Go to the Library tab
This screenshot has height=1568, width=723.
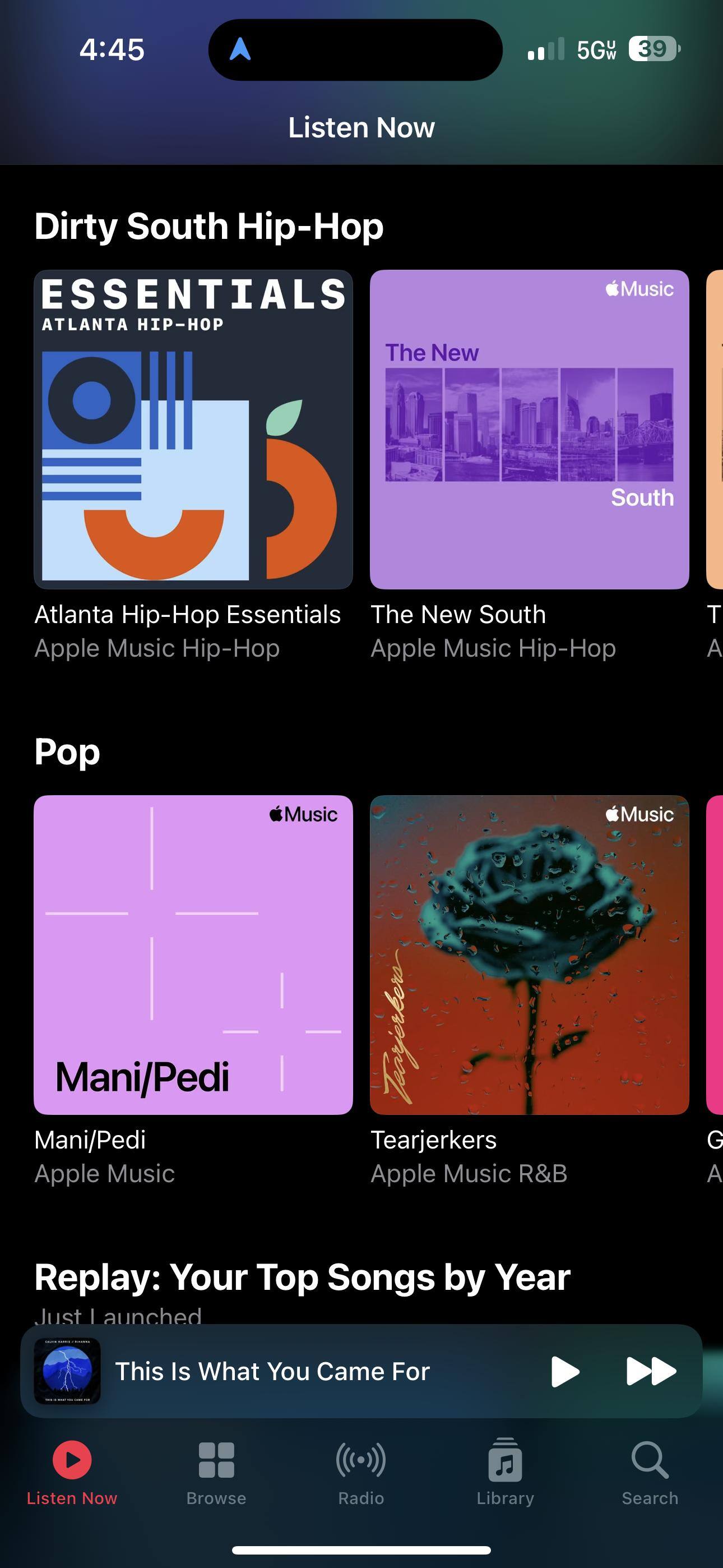(x=505, y=1472)
